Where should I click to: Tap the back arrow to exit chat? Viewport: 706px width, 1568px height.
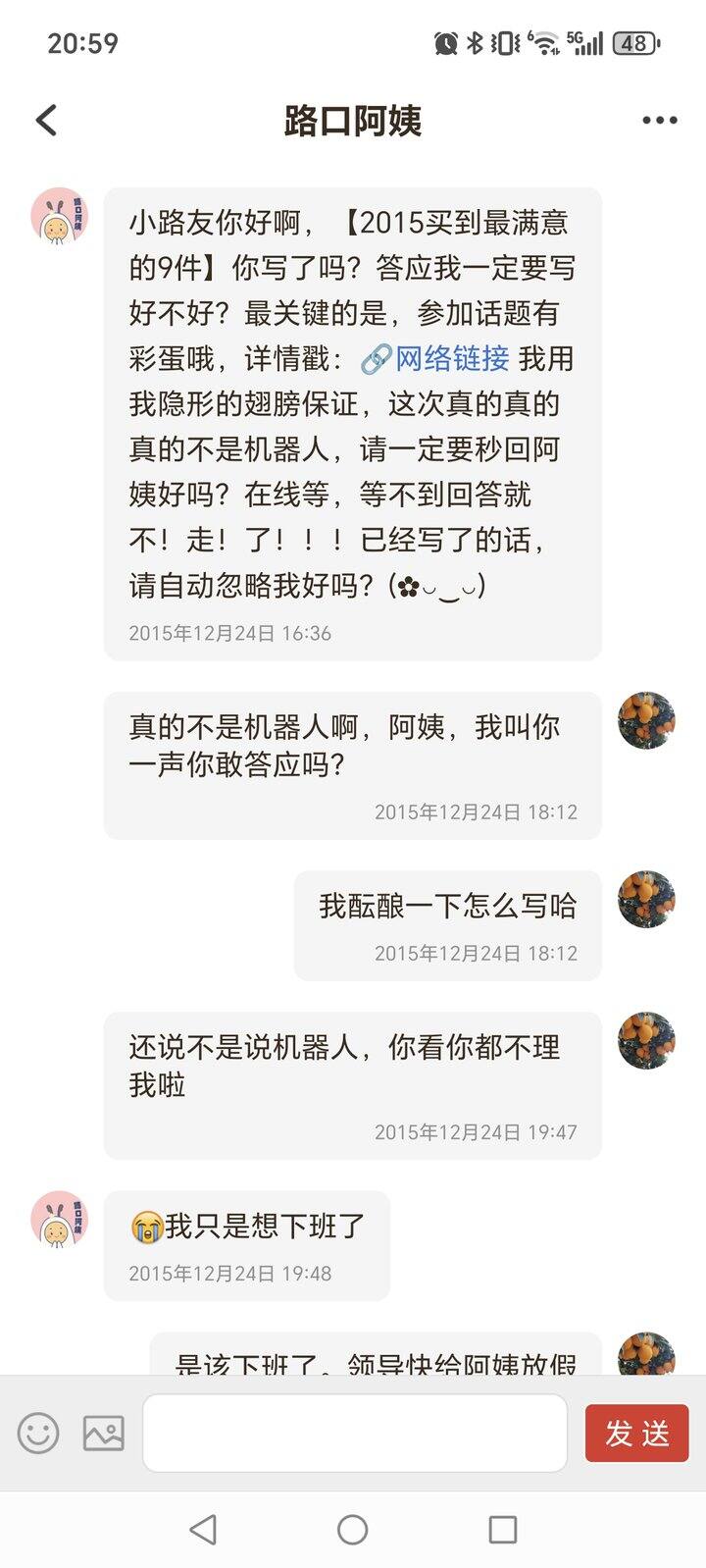[43, 119]
